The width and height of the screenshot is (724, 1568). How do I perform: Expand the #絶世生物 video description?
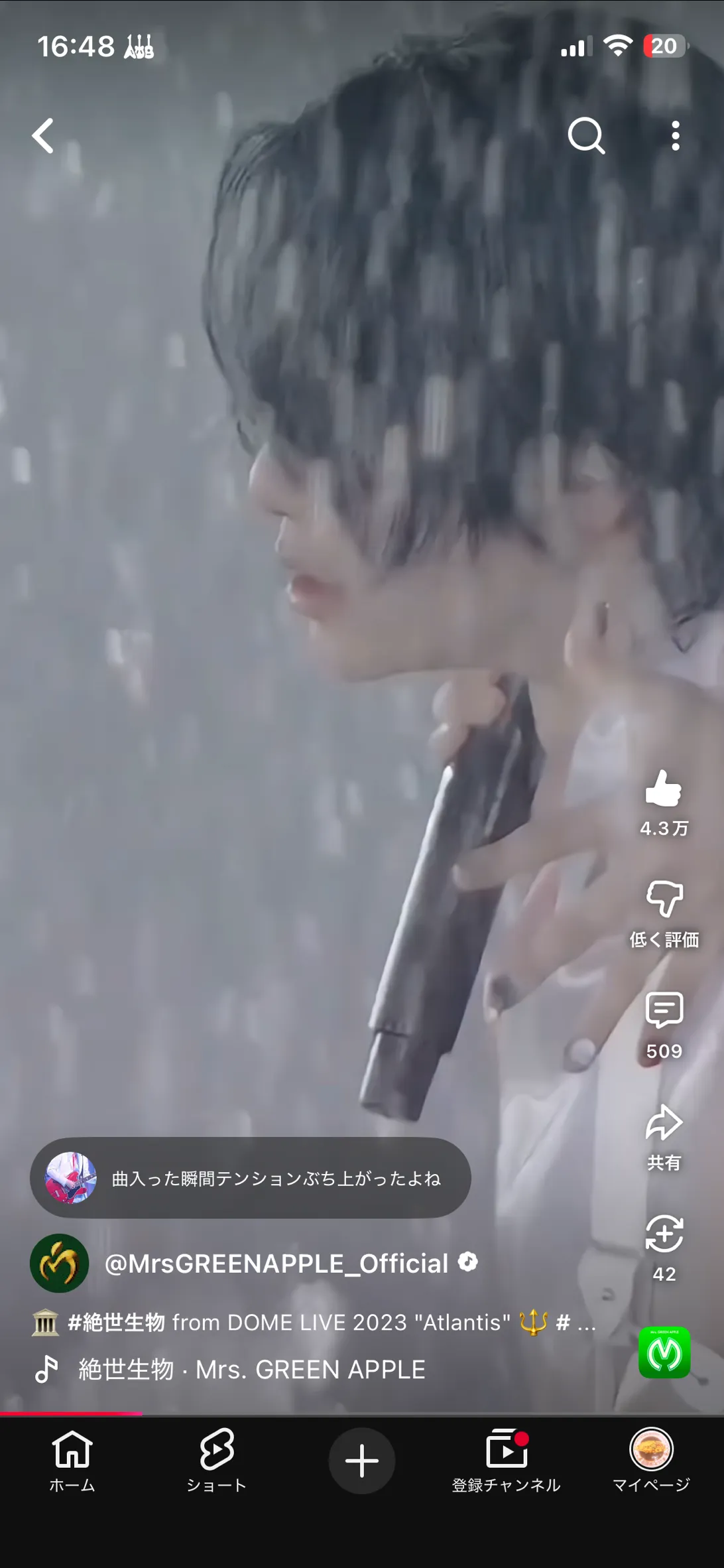312,1323
